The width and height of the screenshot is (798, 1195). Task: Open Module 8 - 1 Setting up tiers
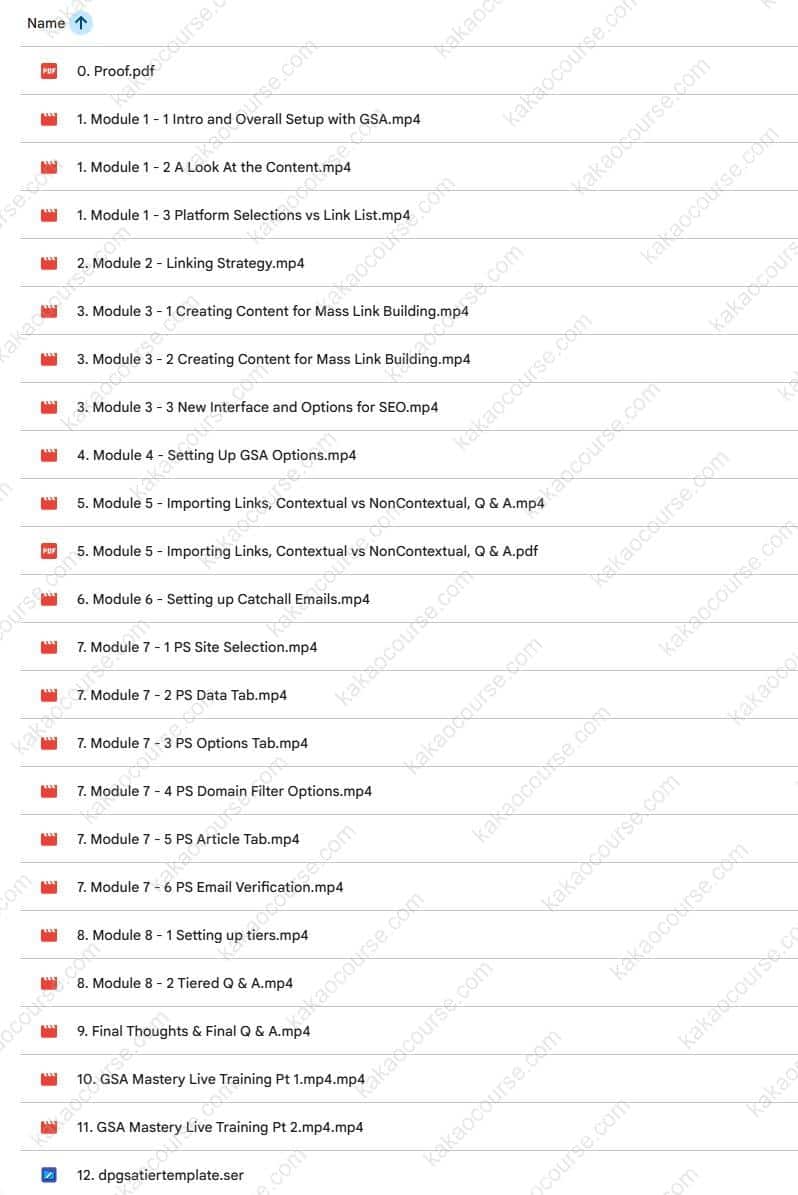pyautogui.click(x=192, y=935)
